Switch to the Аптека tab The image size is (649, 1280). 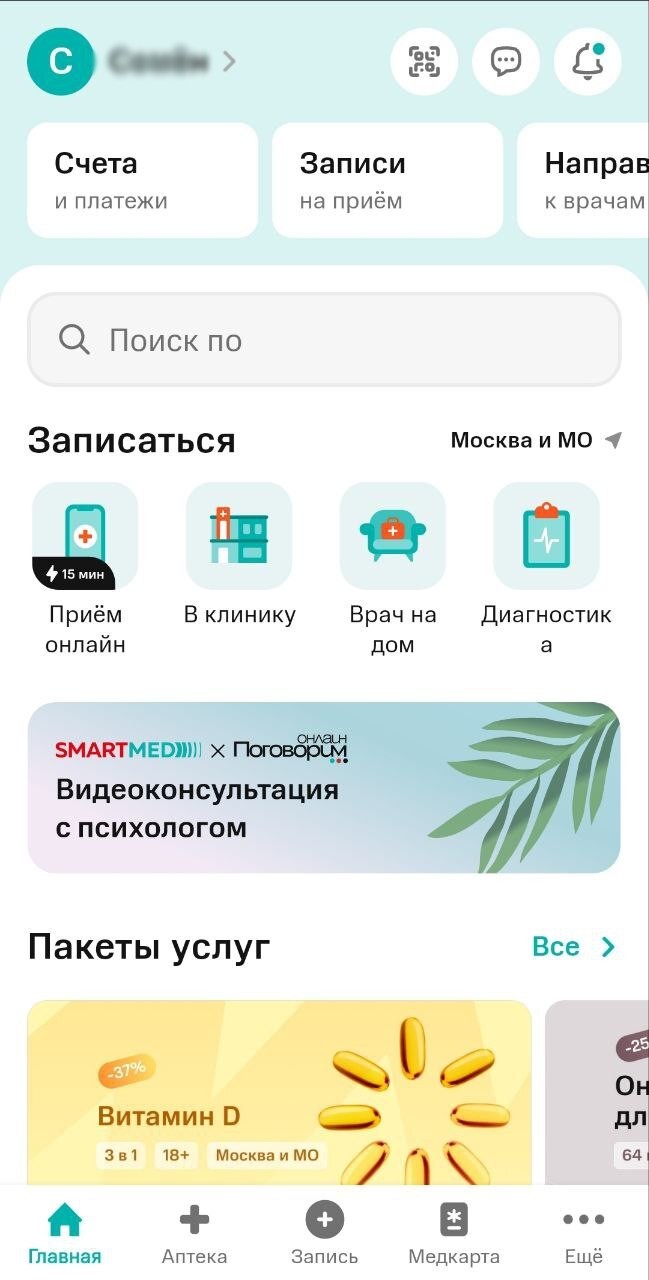pos(194,1235)
